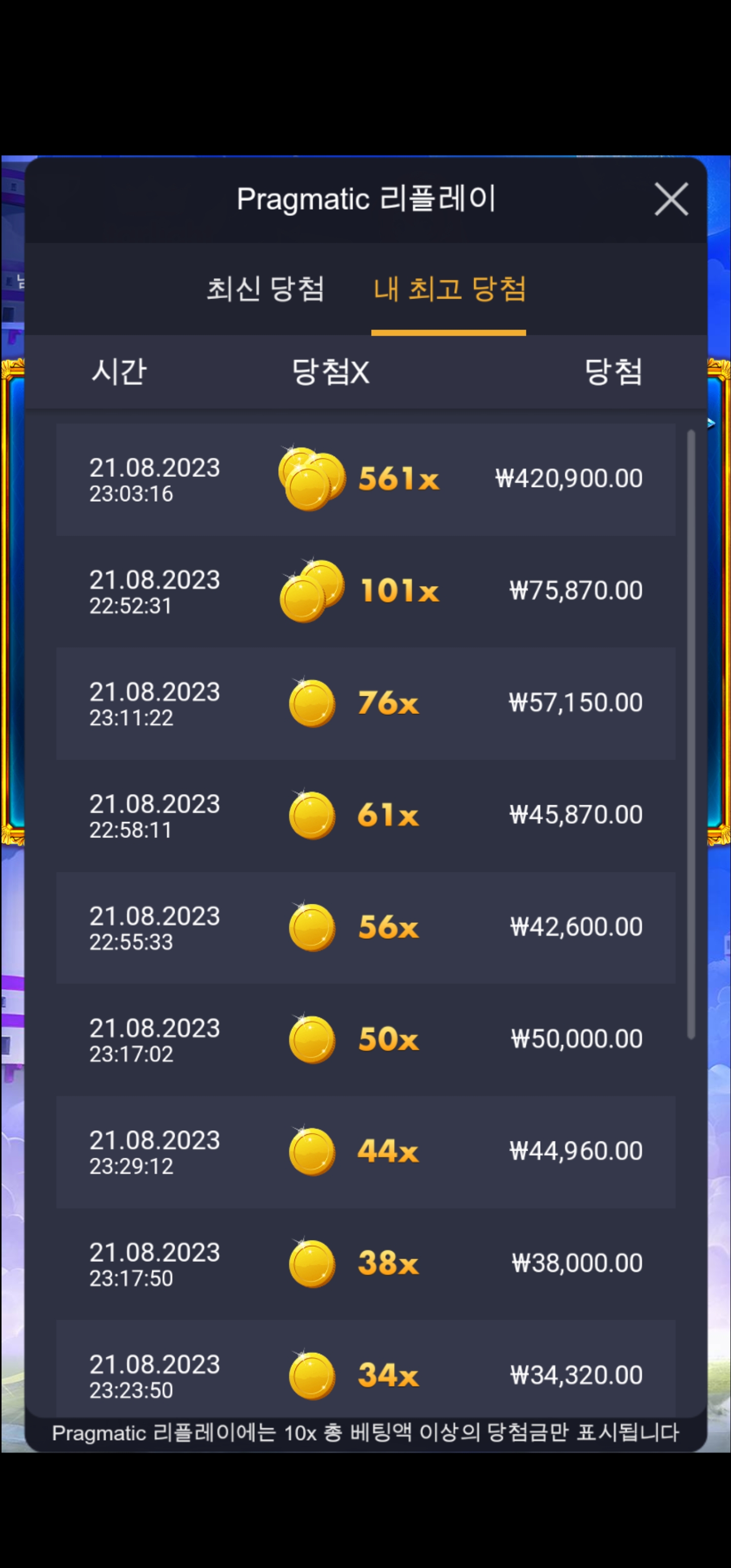Play the 76x win replay
The height and width of the screenshot is (1568, 731).
(366, 704)
